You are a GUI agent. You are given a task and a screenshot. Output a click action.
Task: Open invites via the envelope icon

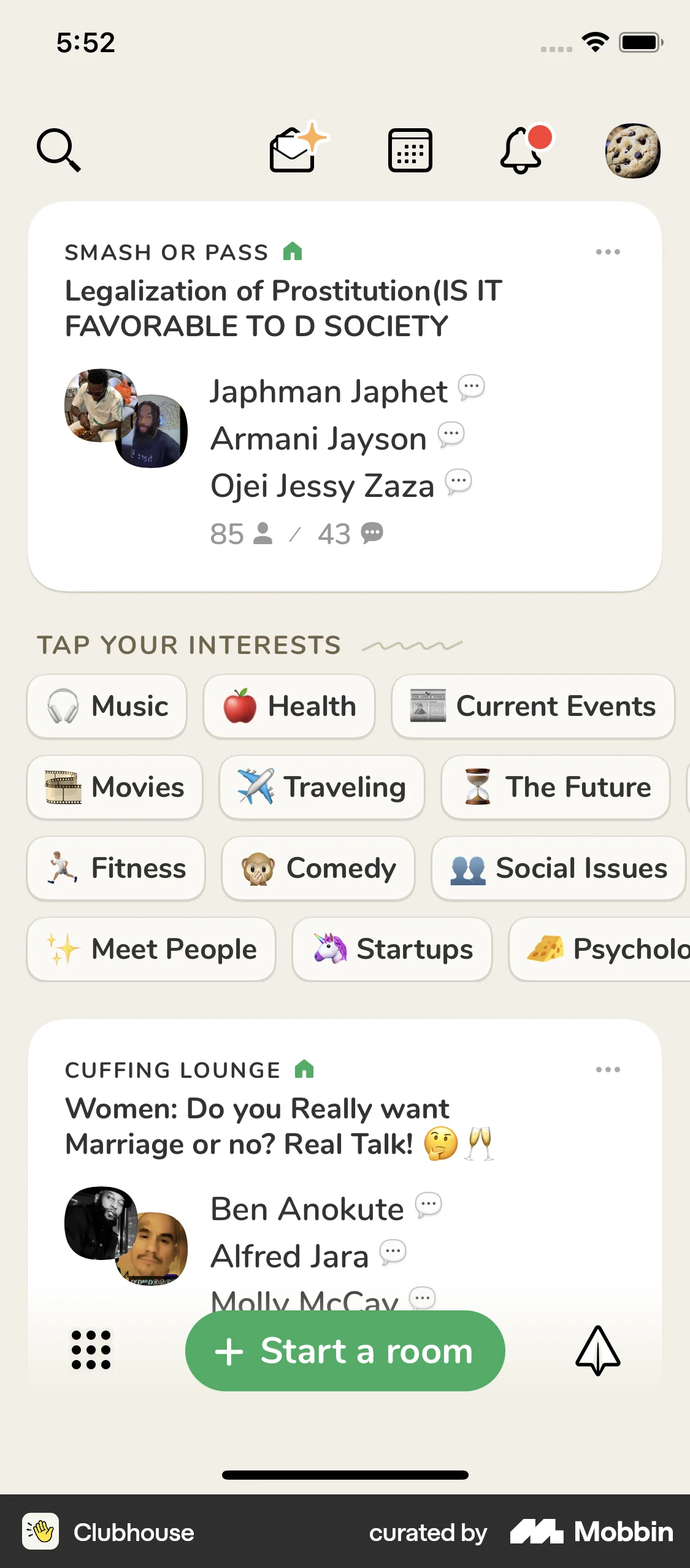coord(293,151)
